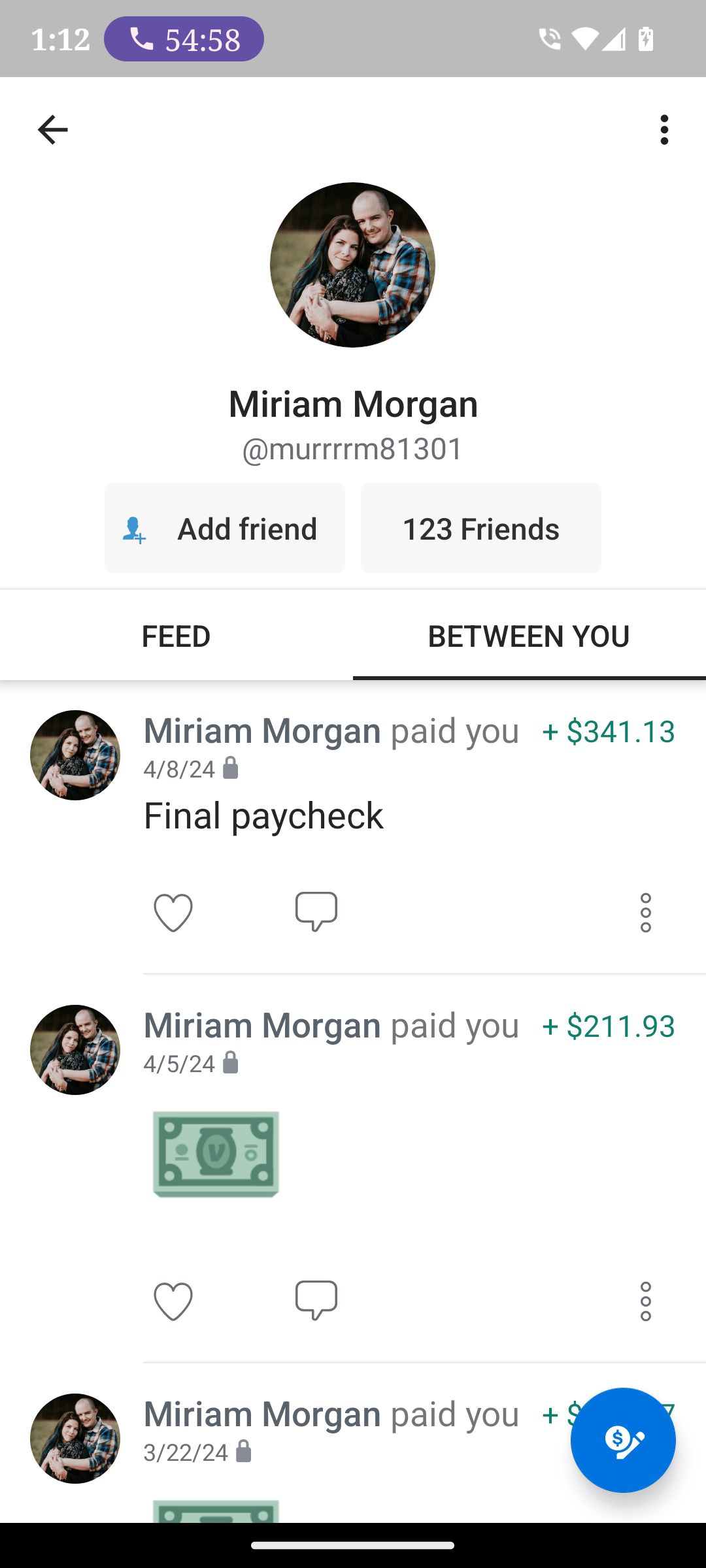View Miriam's 123 Friends list
The width and height of the screenshot is (706, 1568).
click(481, 528)
